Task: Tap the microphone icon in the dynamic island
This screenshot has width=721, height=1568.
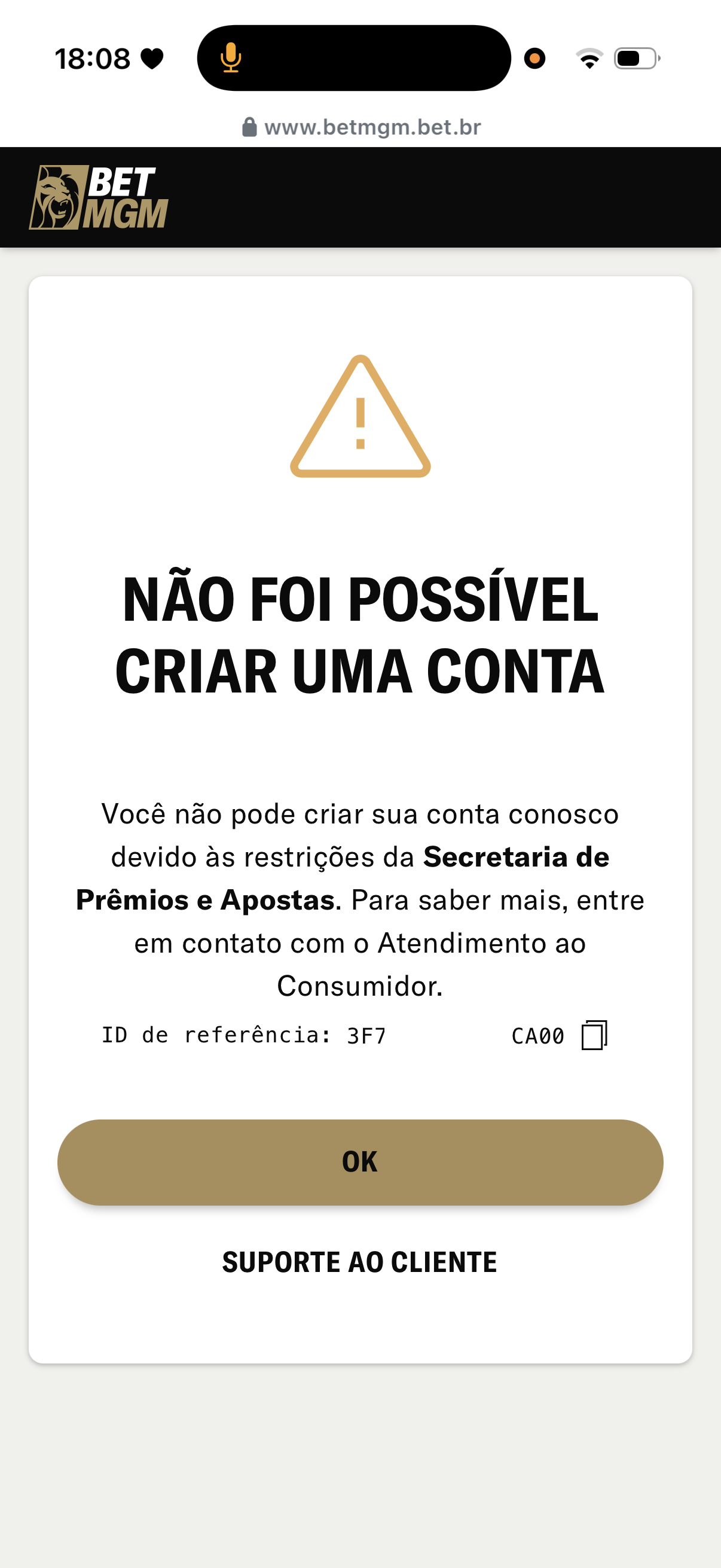Action: coord(232,59)
